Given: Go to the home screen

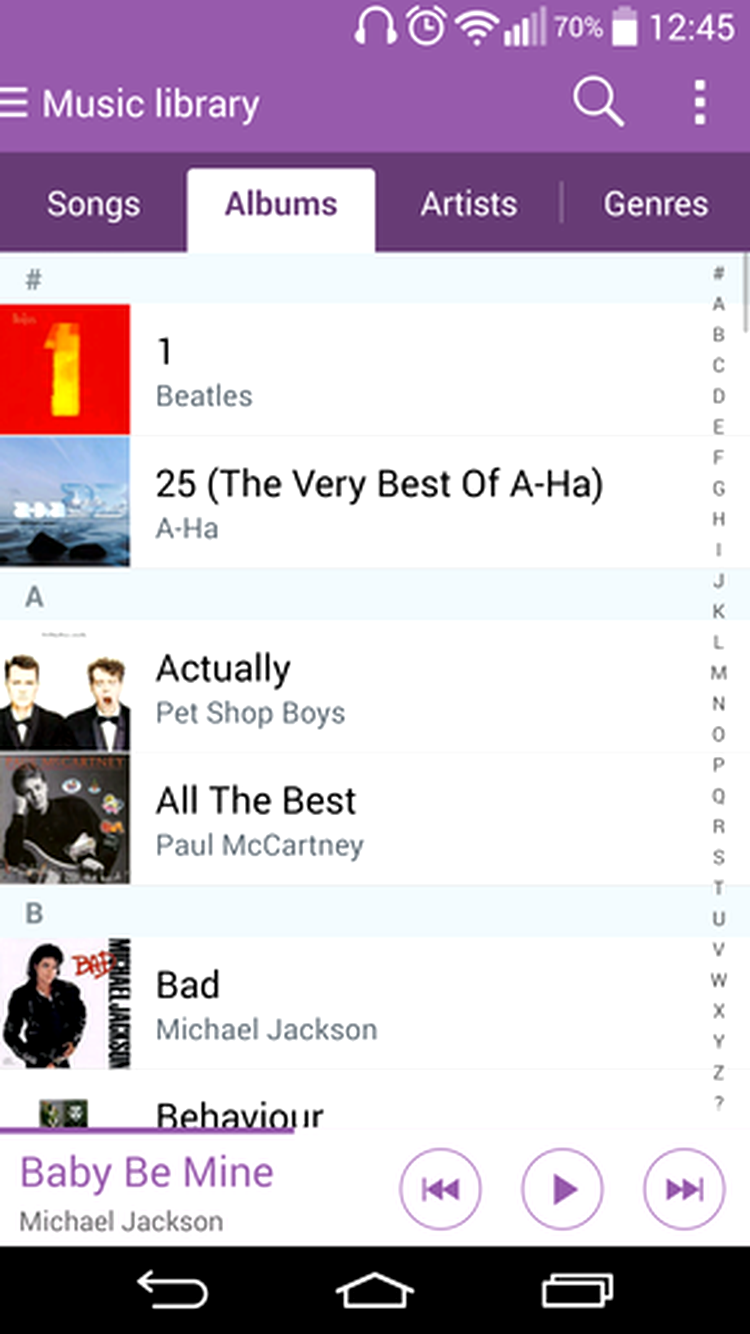Looking at the screenshot, I should 375,1290.
